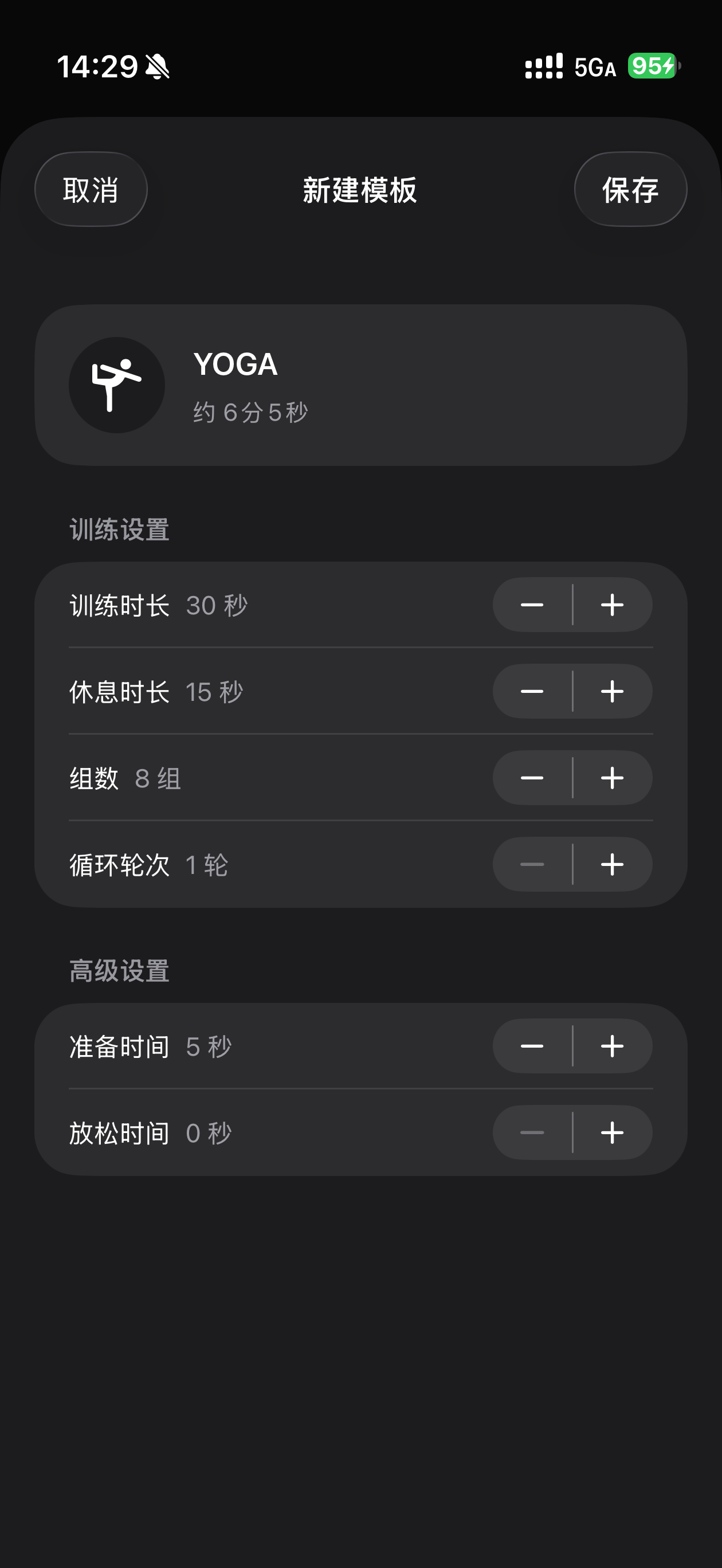Add 放松时间 using the plus button
Image resolution: width=722 pixels, height=1568 pixels.
point(612,1132)
